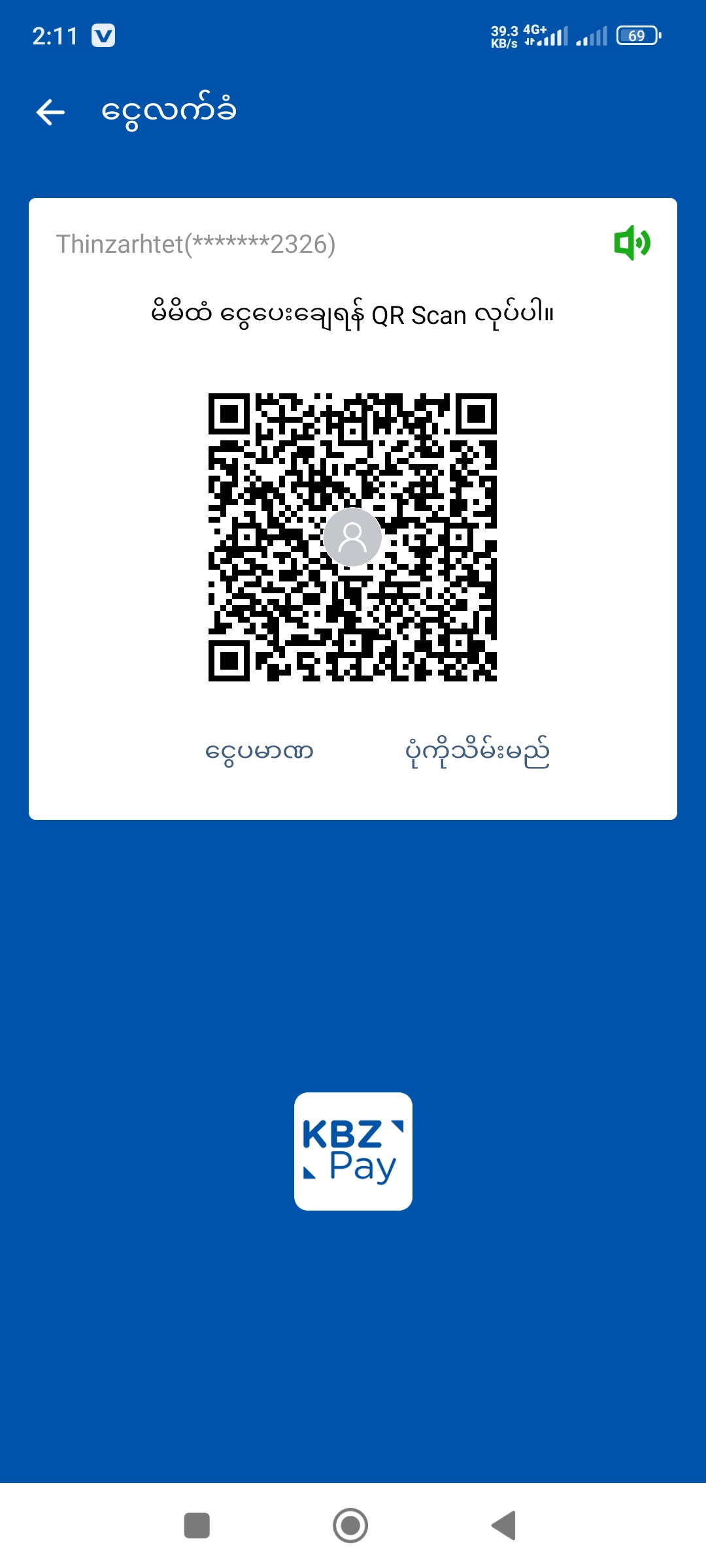Go to the system home screen
706x1568 pixels.
350,1526
